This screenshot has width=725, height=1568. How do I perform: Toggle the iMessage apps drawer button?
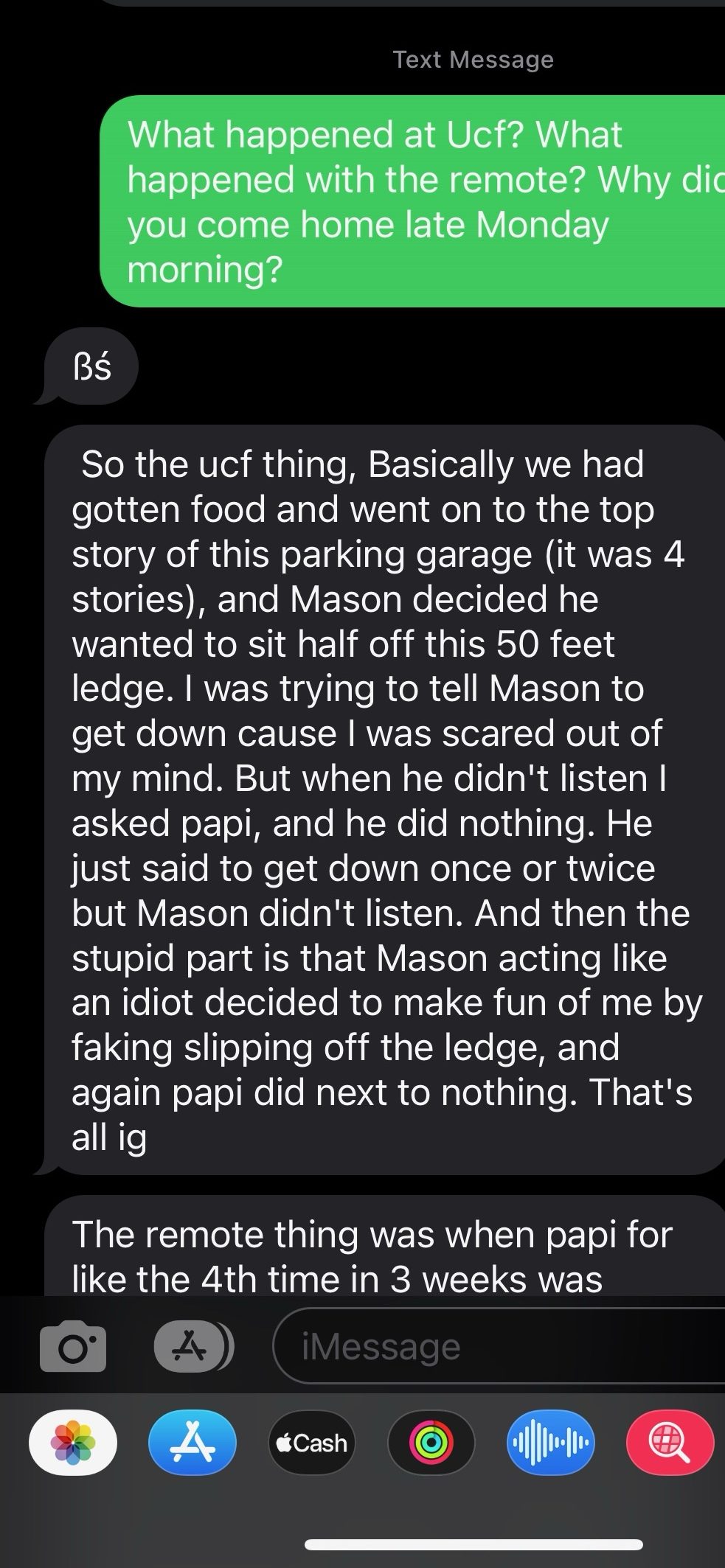[x=193, y=1346]
